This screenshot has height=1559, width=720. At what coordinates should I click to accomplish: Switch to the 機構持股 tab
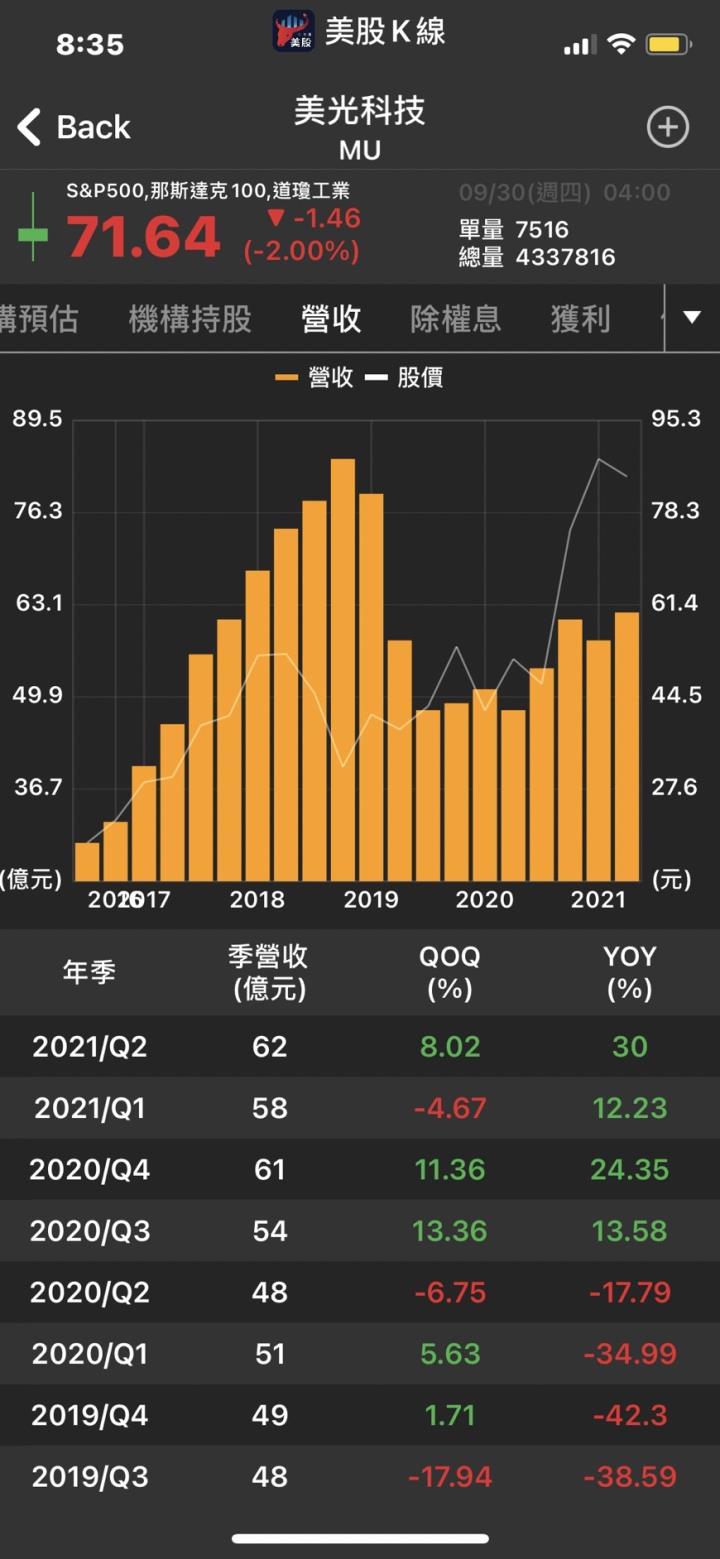[190, 319]
